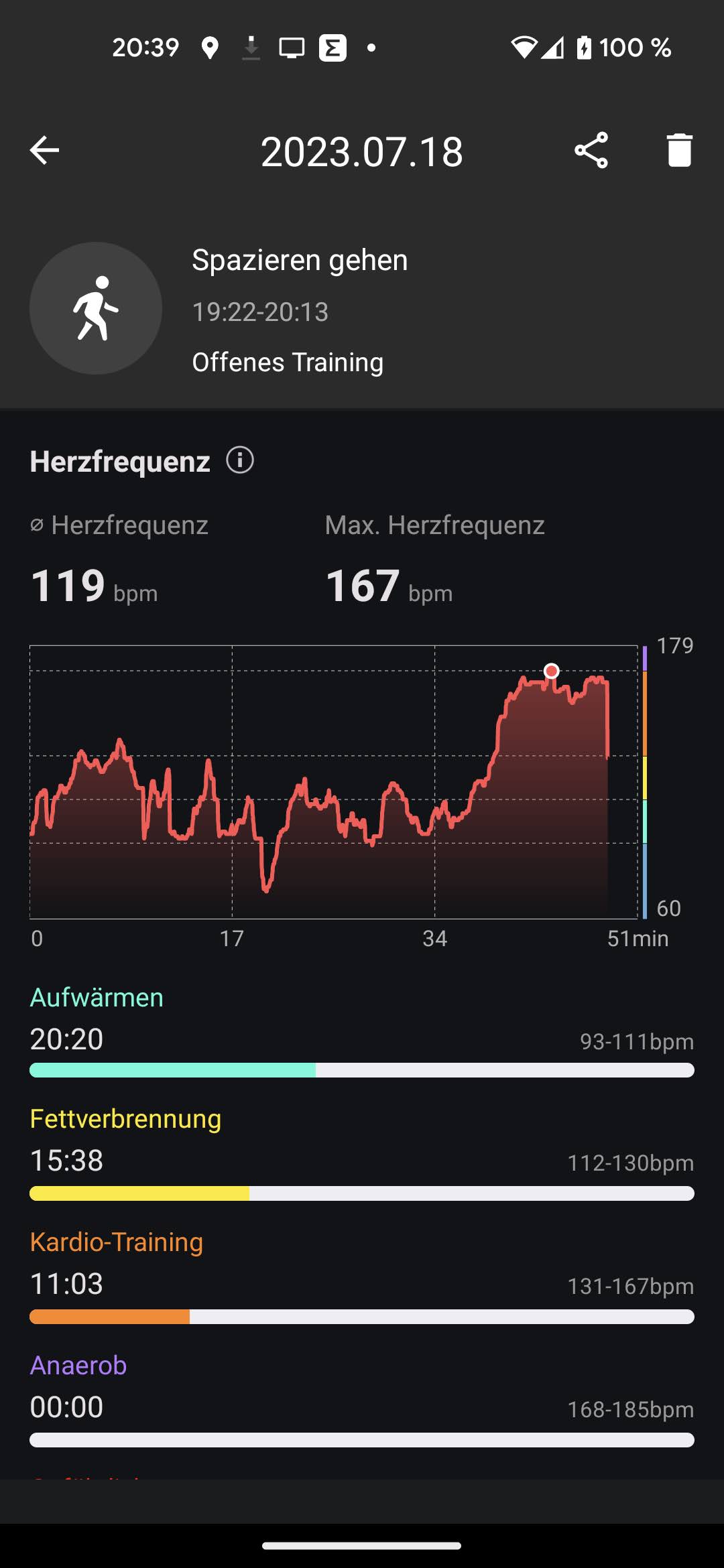Open the Herzfrequenz info icon
724x1568 pixels.
(x=240, y=460)
